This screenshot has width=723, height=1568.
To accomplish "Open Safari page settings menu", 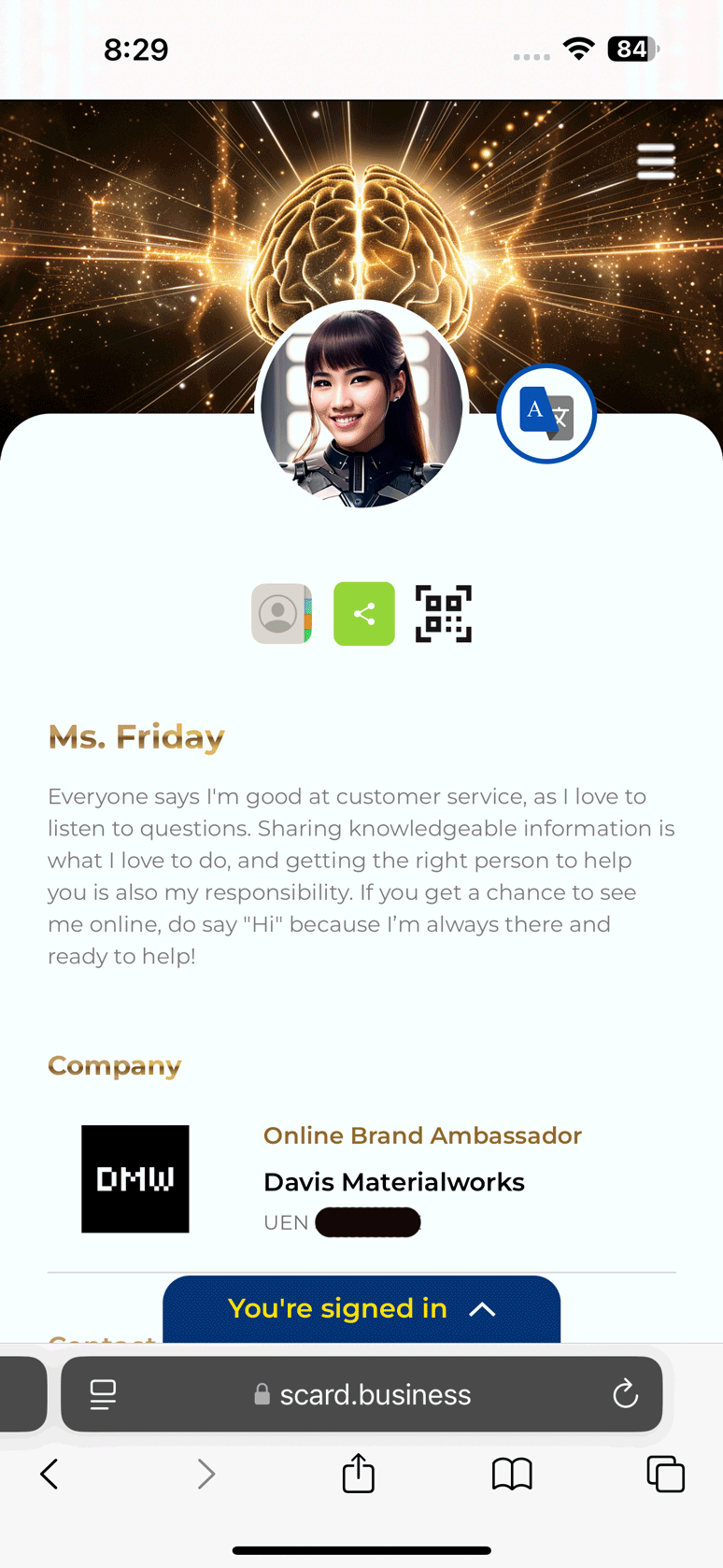I will [103, 1394].
